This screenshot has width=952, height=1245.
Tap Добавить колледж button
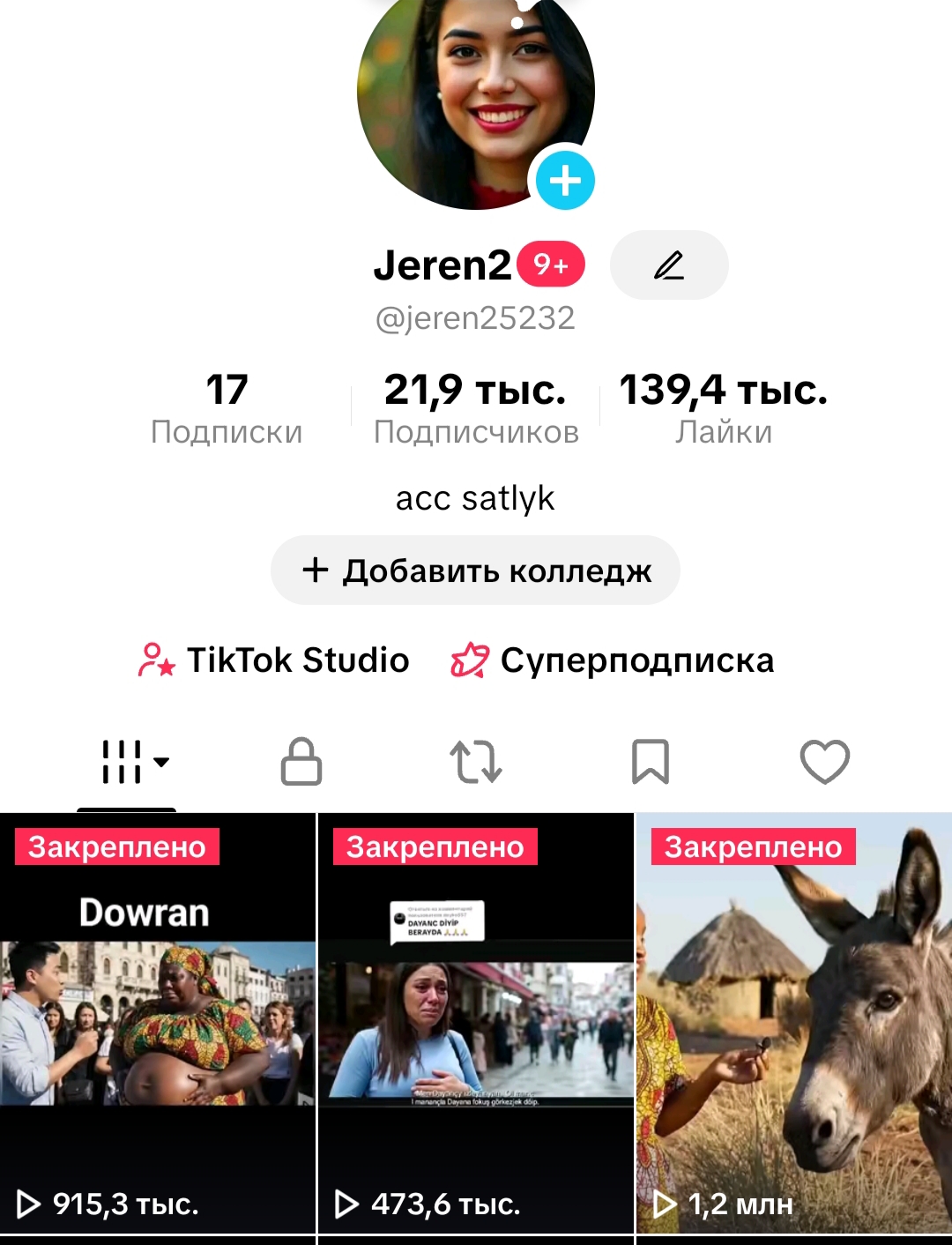pos(475,570)
